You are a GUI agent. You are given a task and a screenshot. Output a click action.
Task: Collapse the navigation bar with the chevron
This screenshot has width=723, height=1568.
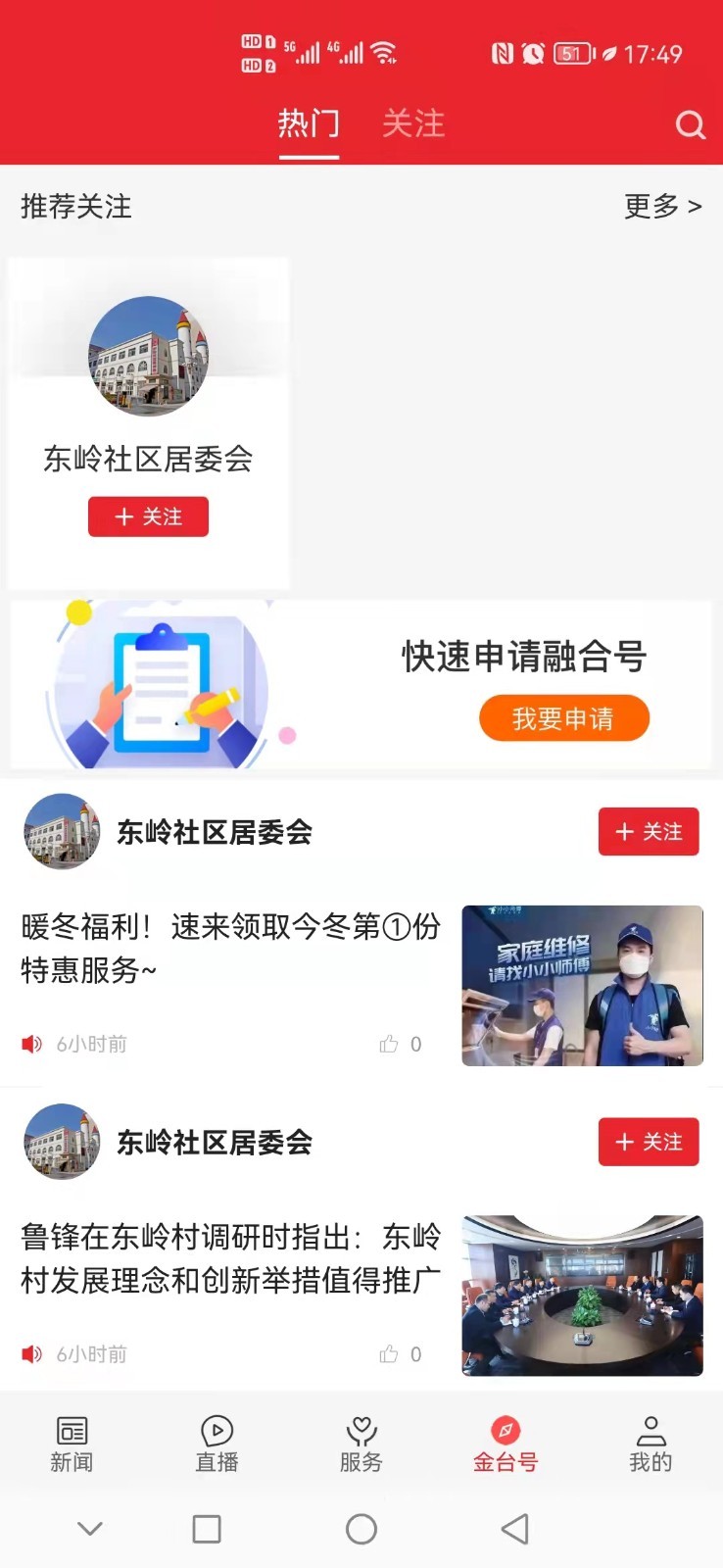90,1528
